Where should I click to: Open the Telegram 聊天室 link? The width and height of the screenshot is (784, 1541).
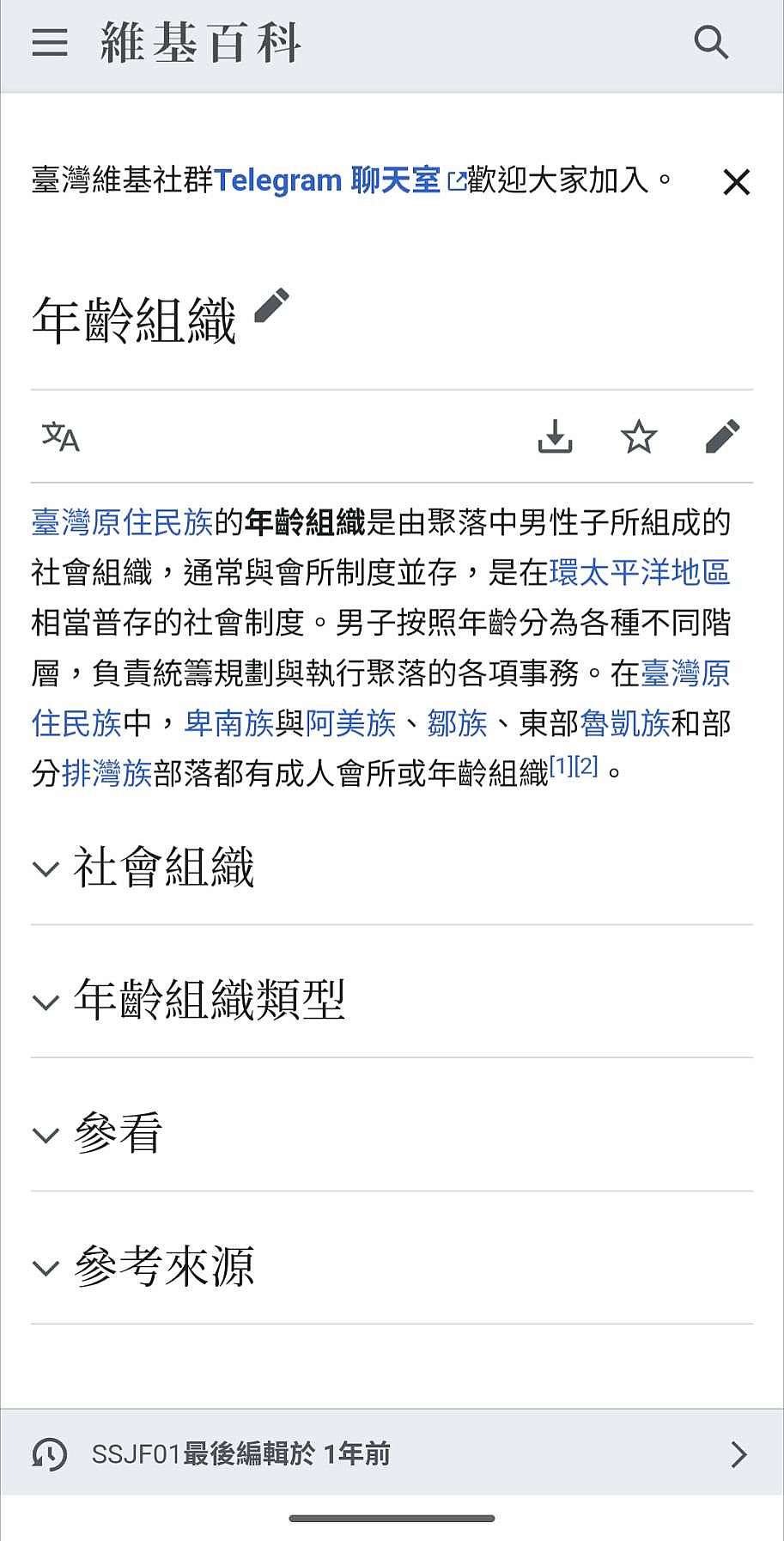337,180
